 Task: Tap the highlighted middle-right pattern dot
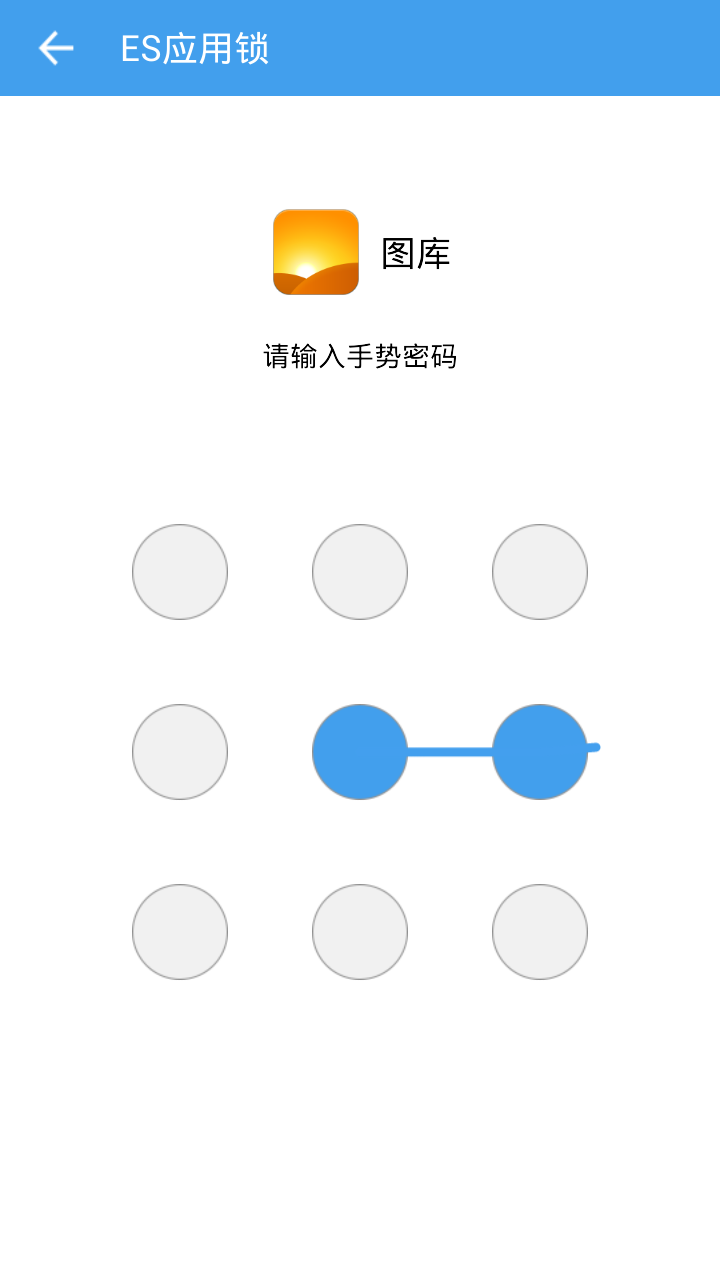coord(540,751)
